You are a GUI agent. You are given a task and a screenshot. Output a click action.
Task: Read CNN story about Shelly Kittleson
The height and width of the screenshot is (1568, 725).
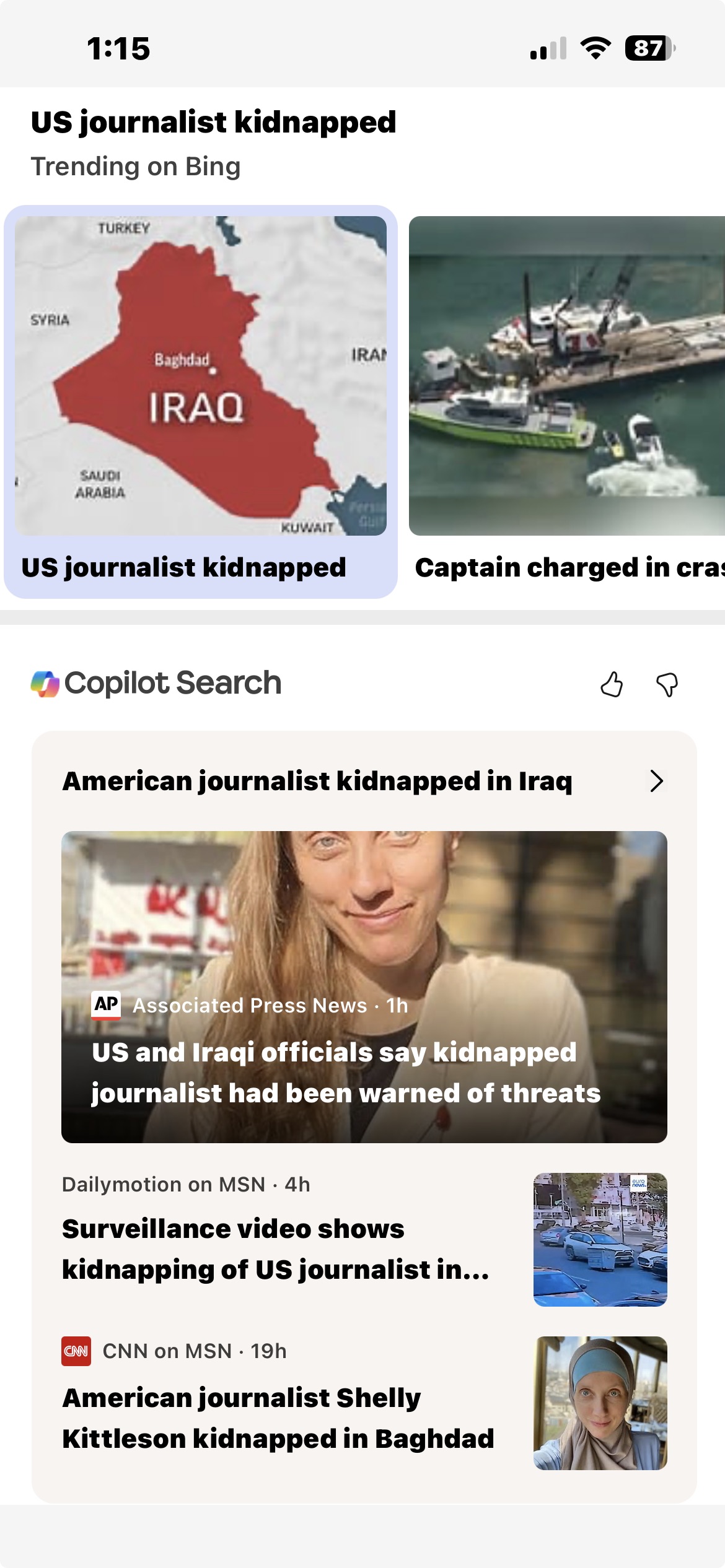tap(278, 1418)
